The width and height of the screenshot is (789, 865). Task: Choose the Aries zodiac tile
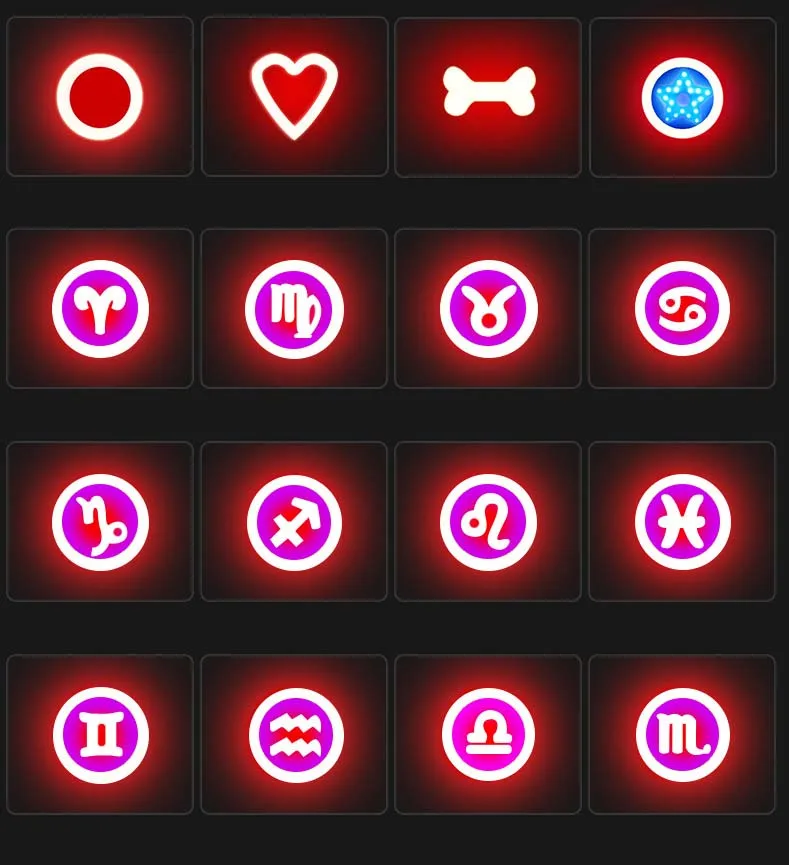(100, 308)
